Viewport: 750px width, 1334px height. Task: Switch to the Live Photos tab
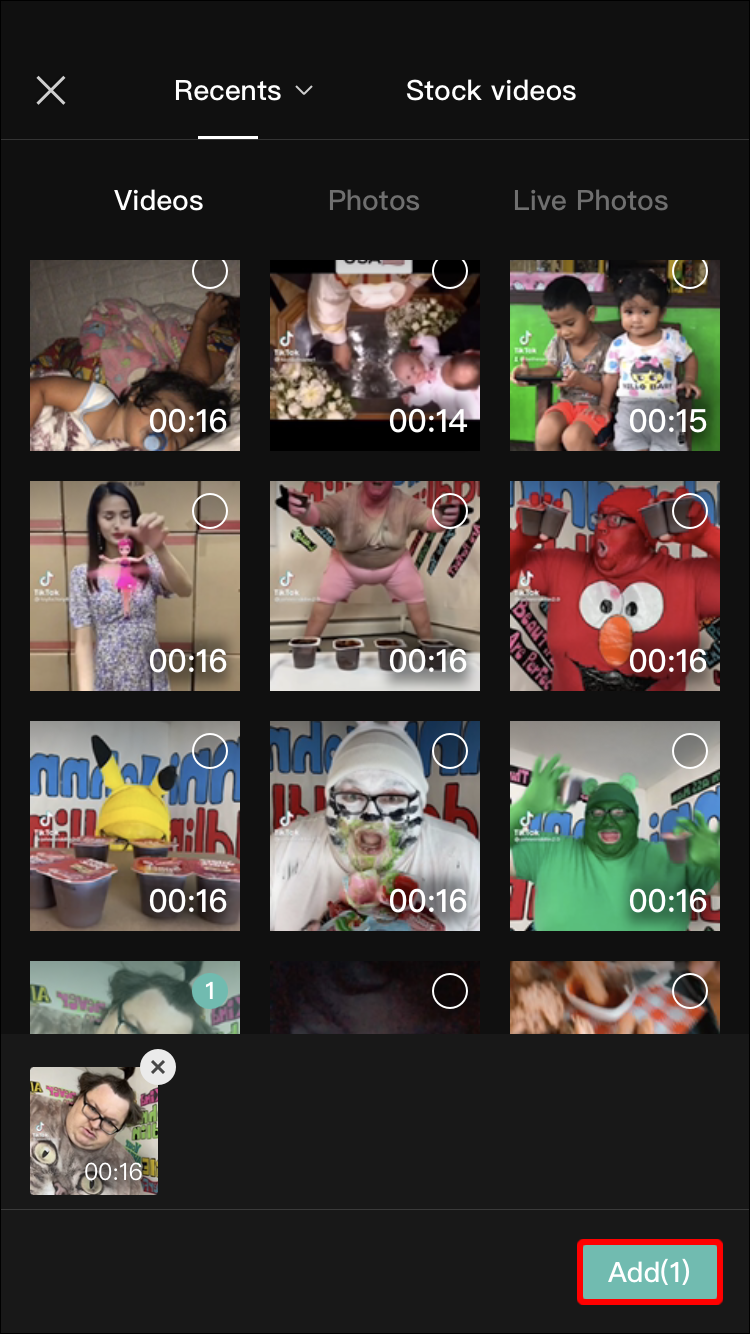tap(590, 201)
